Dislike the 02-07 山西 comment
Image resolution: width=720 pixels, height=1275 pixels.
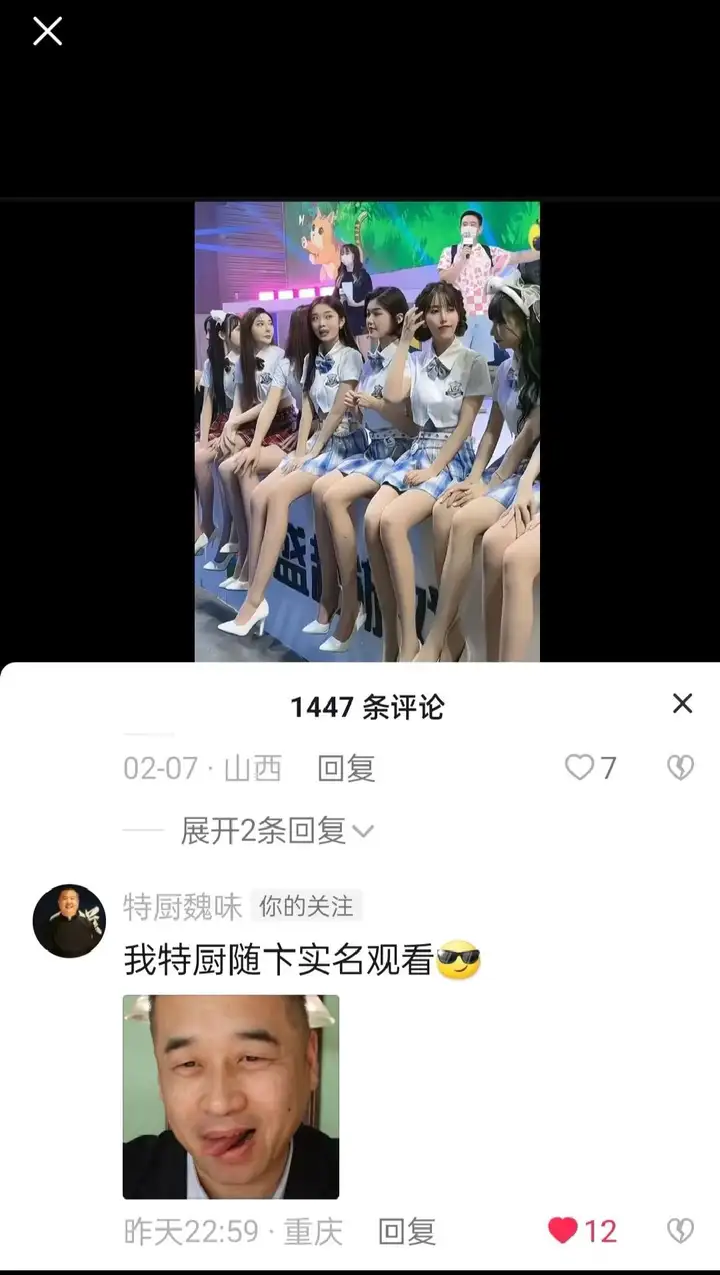pos(680,768)
